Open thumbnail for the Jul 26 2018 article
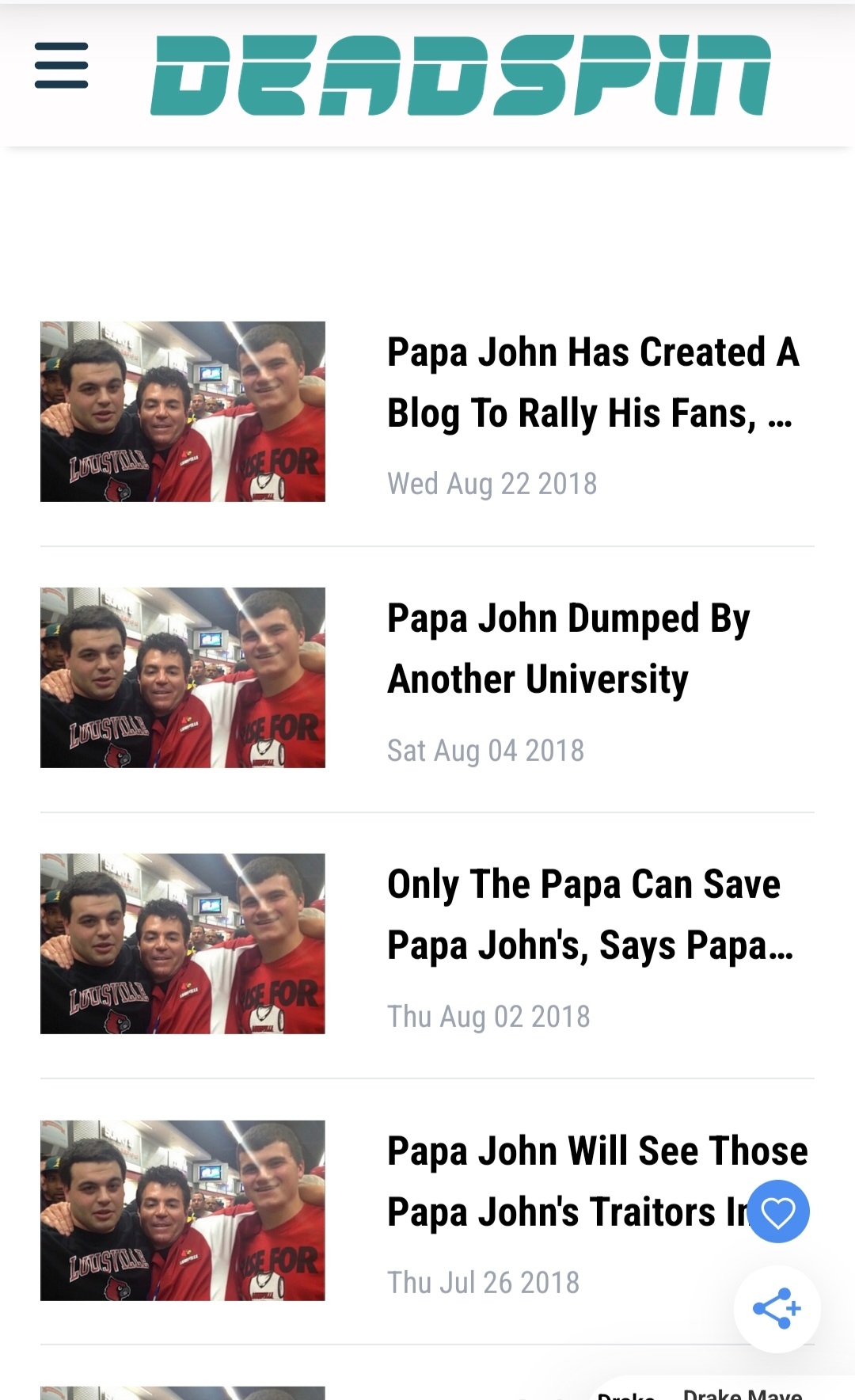The height and width of the screenshot is (1400, 855). click(183, 1210)
